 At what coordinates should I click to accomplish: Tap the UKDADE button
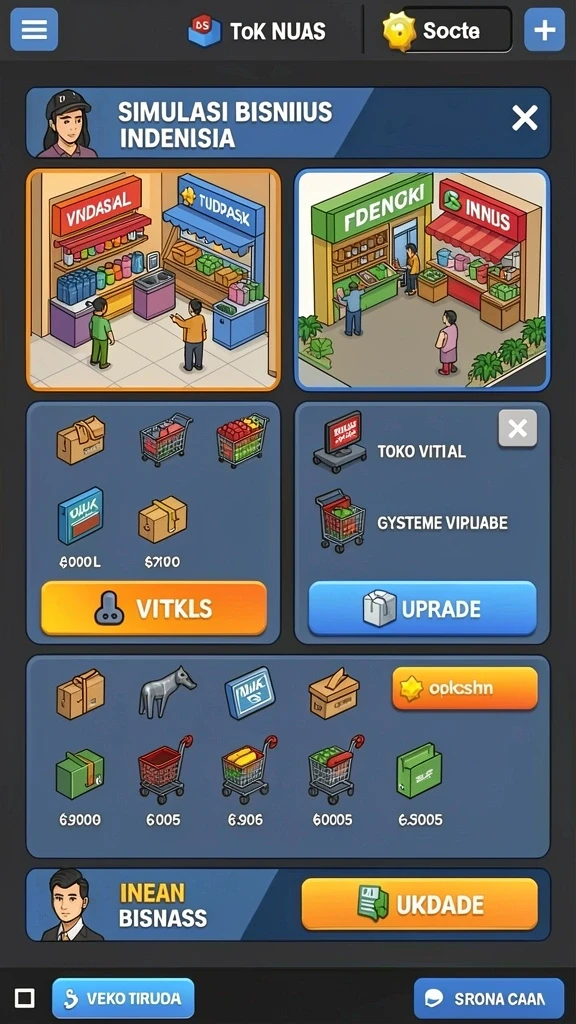pos(419,904)
